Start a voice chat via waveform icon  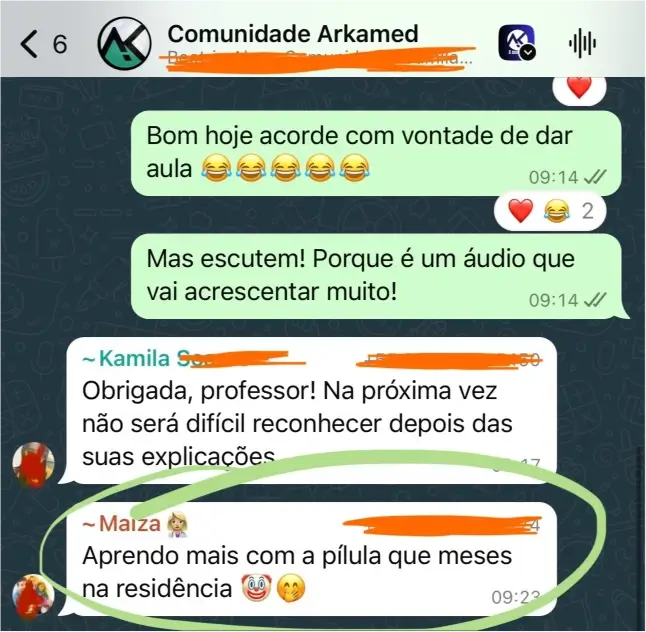[x=582, y=43]
